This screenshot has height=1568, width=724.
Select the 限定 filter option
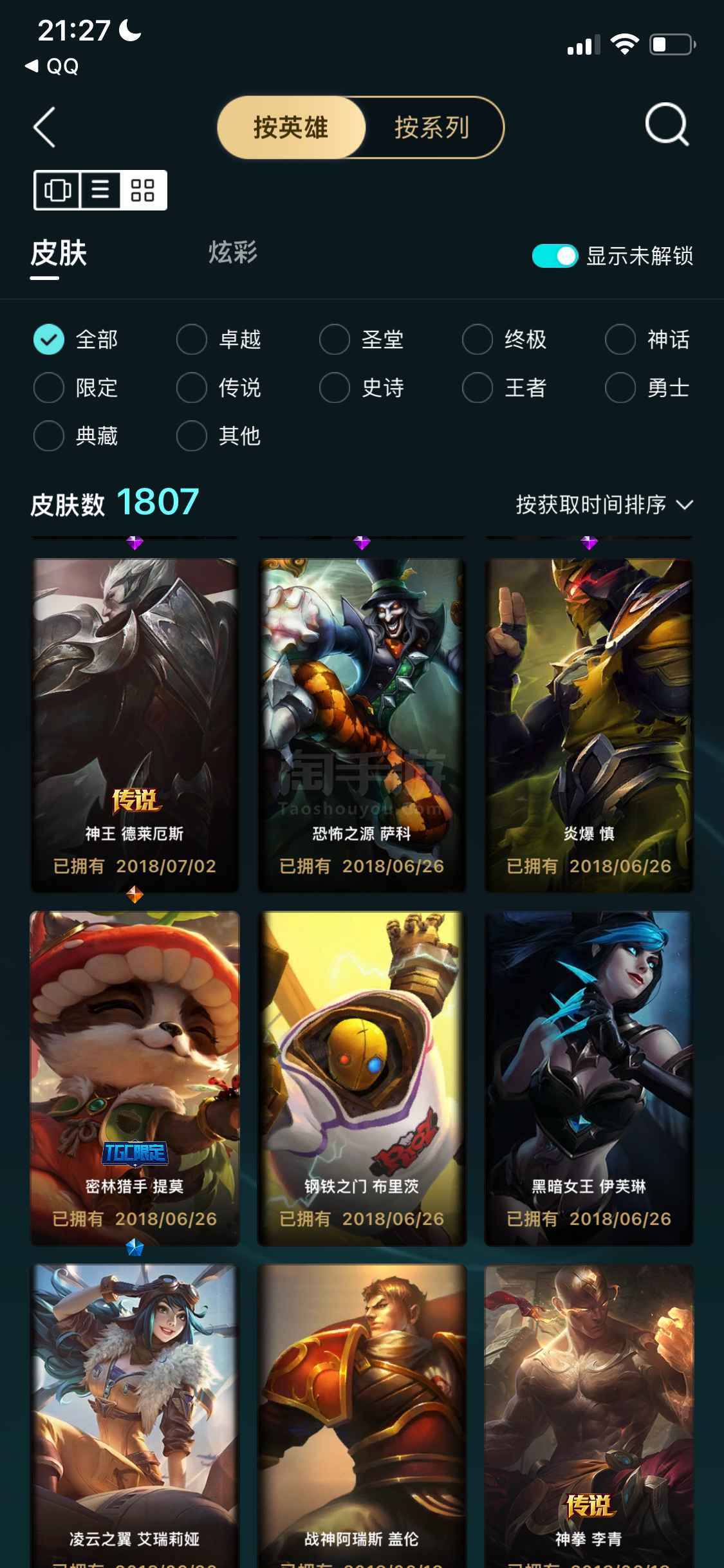click(x=76, y=387)
